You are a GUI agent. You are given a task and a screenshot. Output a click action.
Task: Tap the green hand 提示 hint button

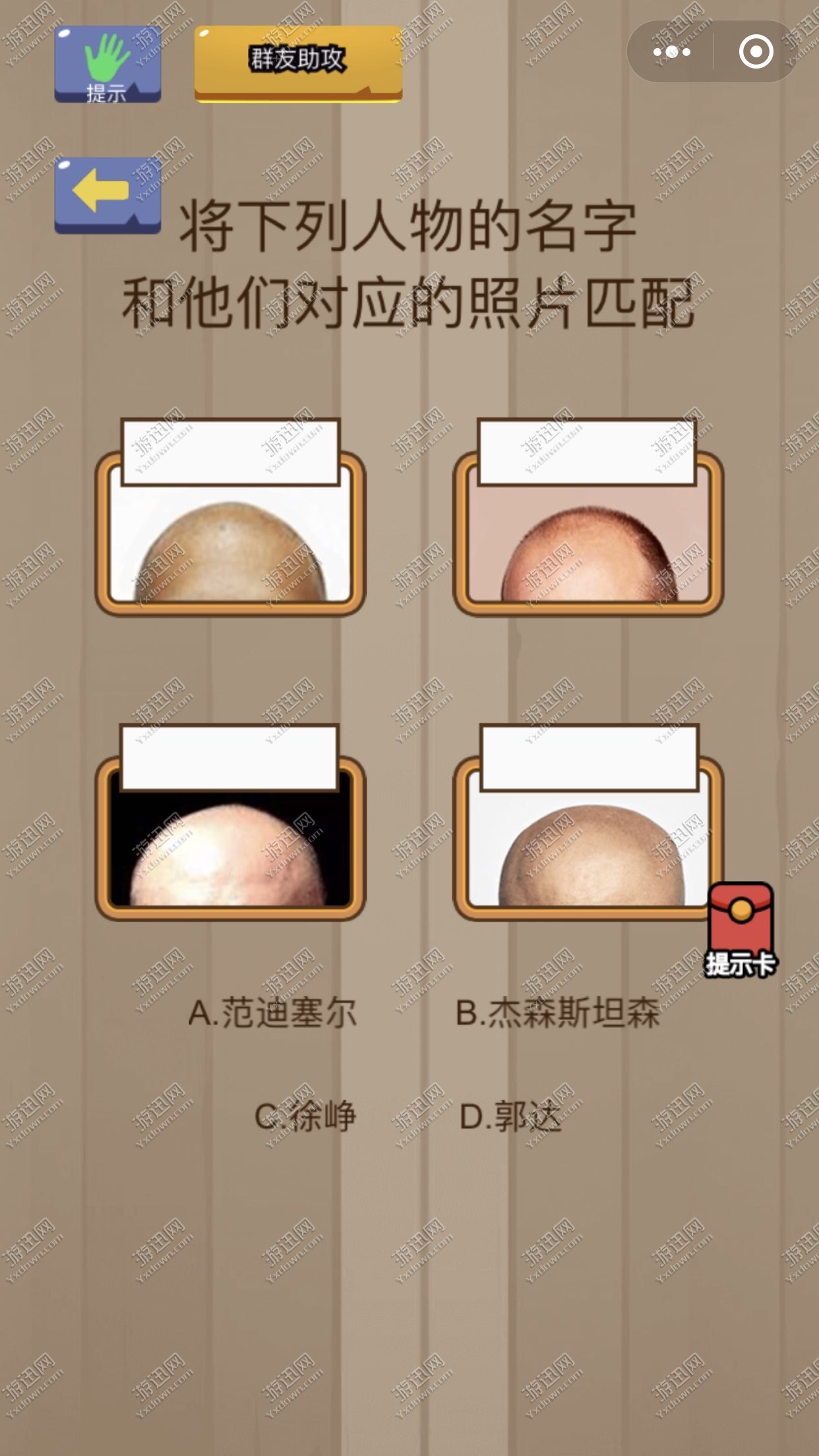pos(107,65)
